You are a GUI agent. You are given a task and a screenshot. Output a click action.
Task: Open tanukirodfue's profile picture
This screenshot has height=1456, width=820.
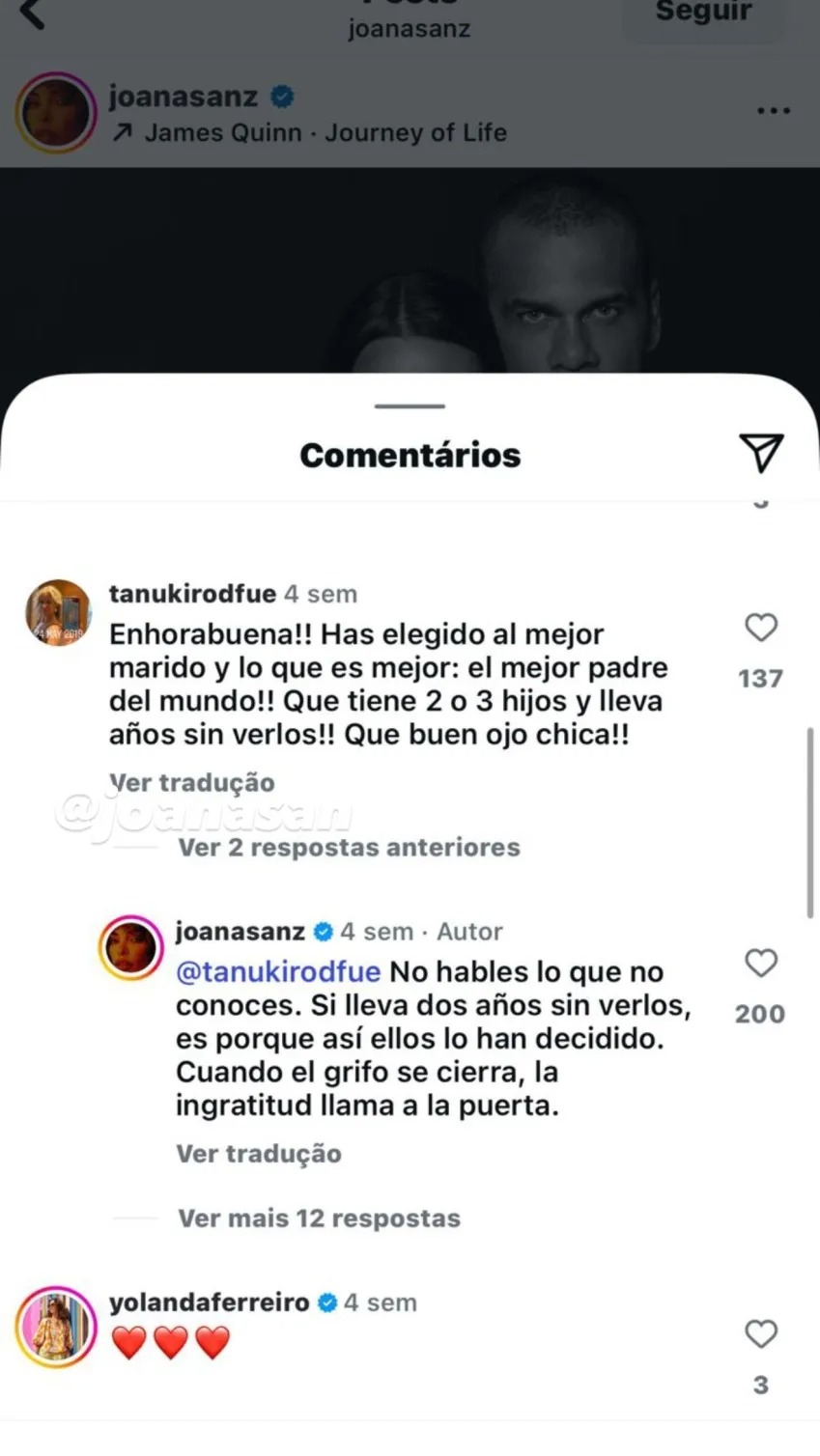pyautogui.click(x=58, y=612)
